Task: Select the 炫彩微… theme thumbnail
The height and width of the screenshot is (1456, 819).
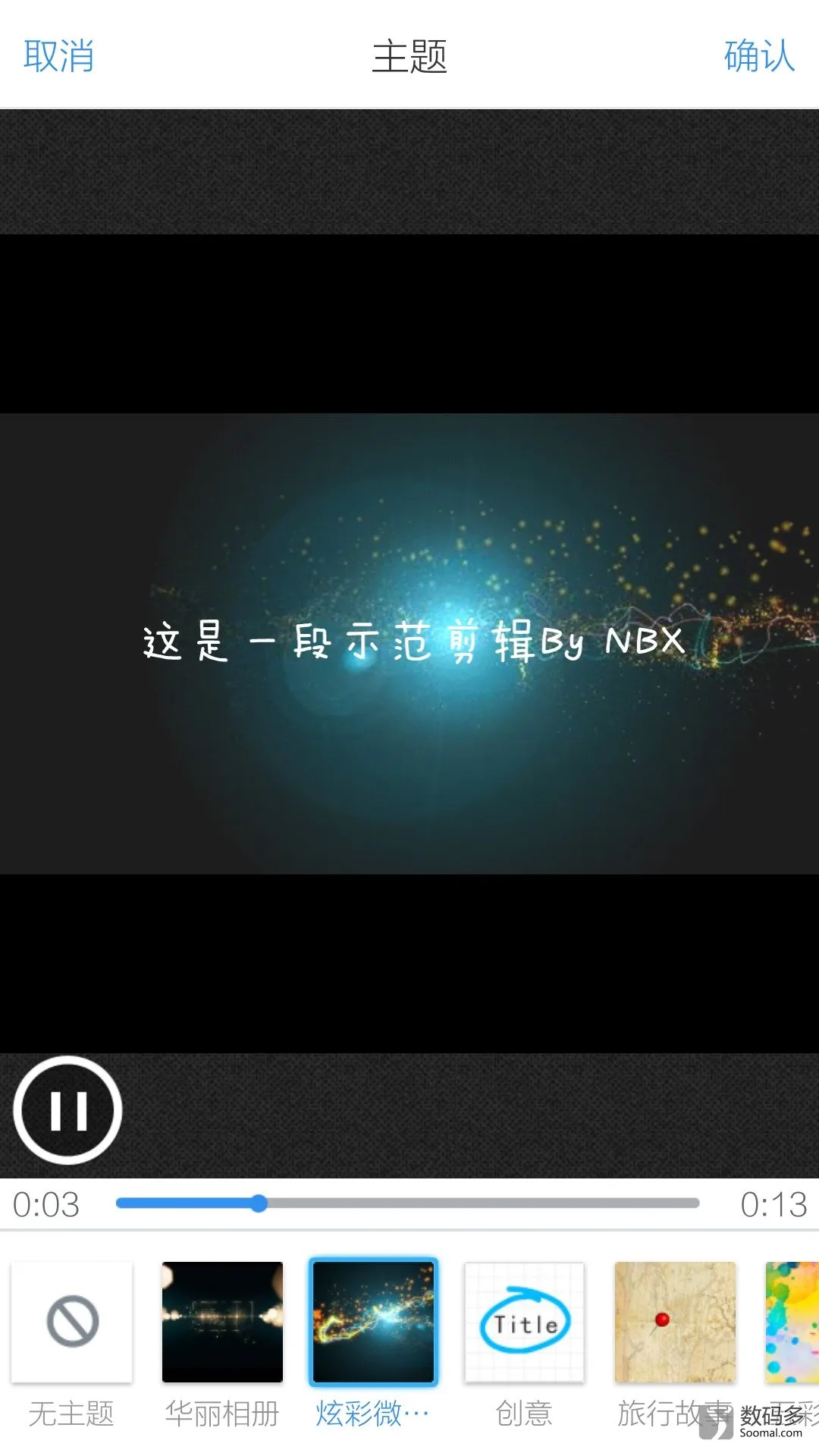Action: [x=373, y=1322]
